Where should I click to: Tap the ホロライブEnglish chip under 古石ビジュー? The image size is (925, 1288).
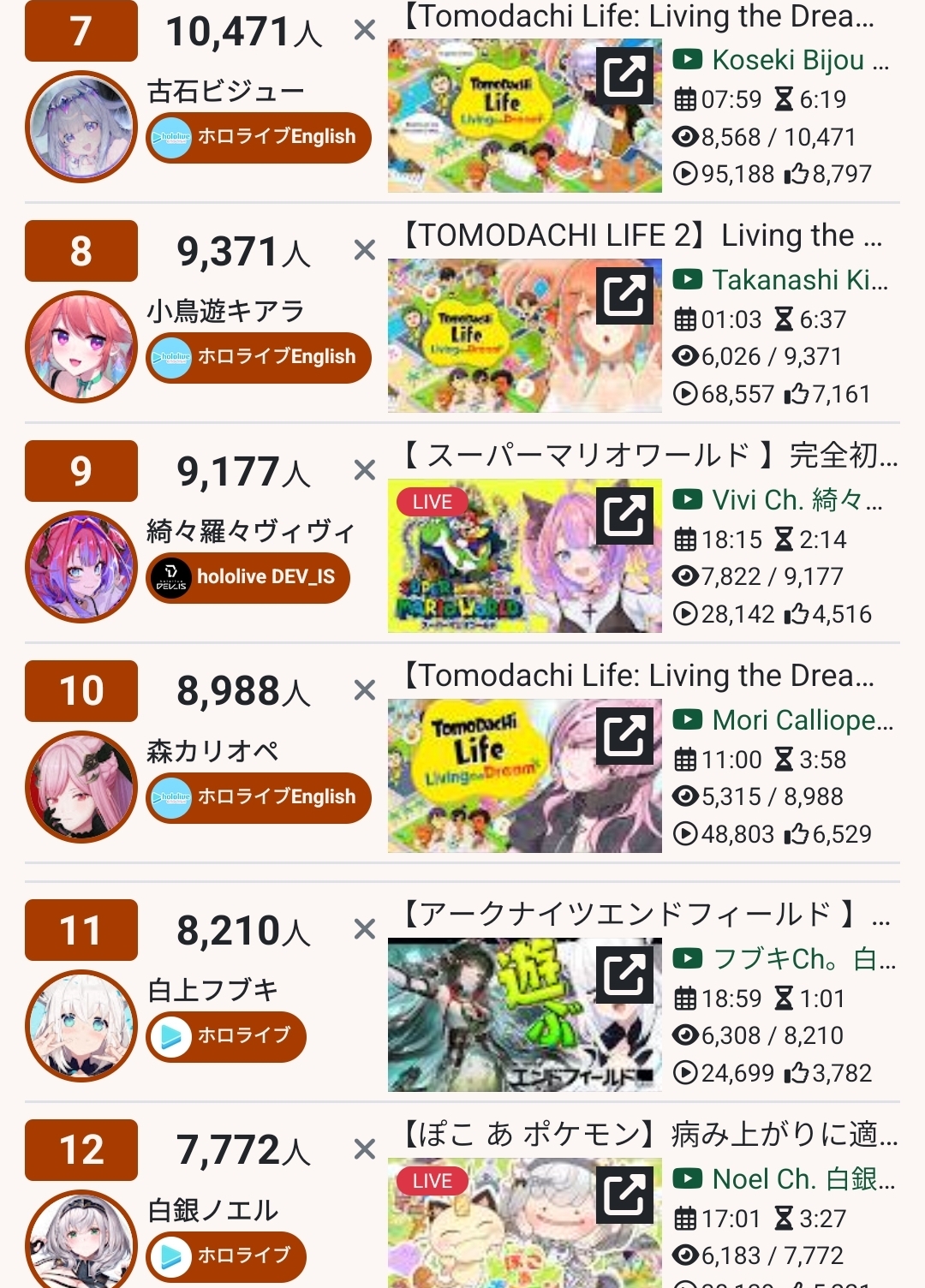click(259, 137)
